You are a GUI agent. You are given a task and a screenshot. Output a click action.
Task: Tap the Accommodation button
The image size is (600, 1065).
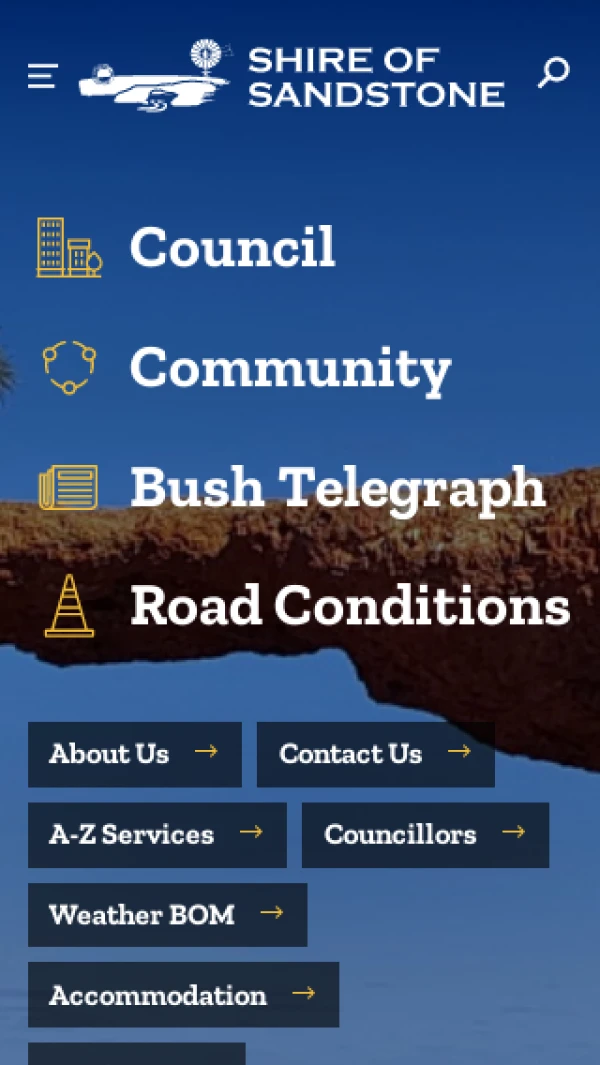pyautogui.click(x=183, y=994)
